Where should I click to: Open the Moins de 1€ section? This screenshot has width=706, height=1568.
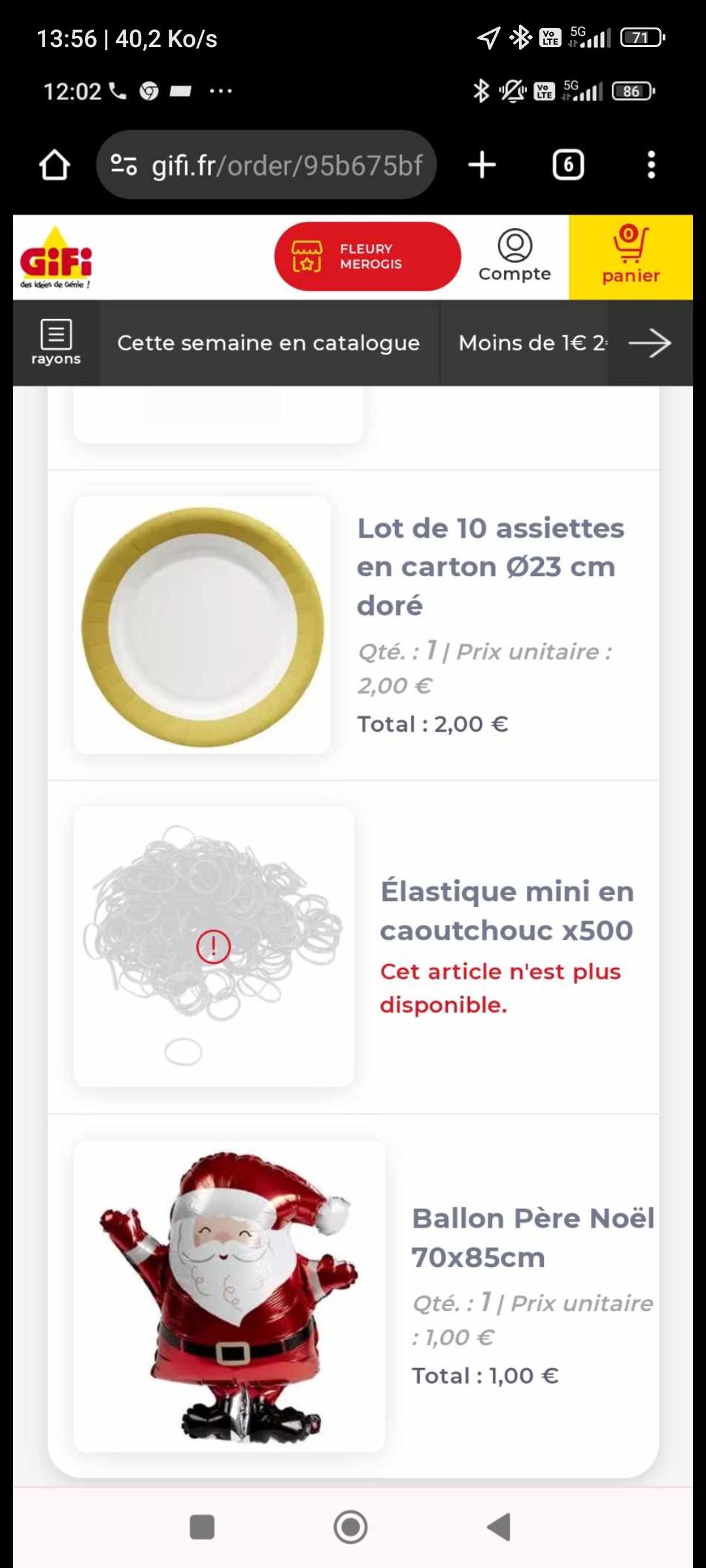531,343
